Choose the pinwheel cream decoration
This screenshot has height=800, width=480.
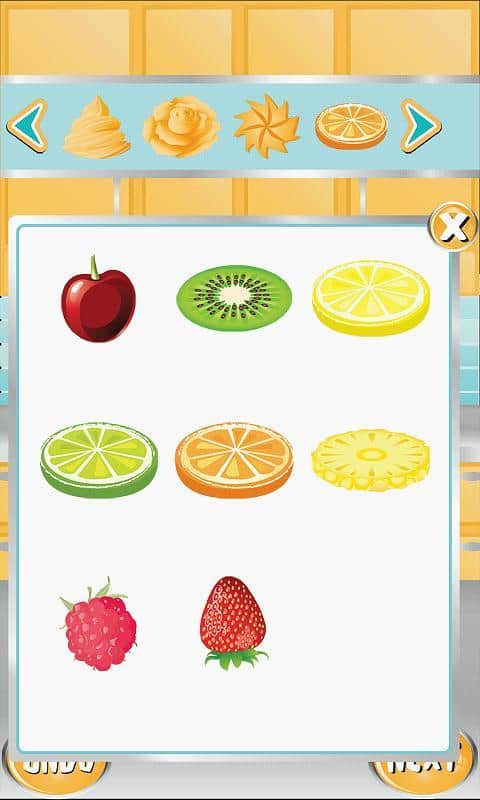pyautogui.click(x=267, y=126)
